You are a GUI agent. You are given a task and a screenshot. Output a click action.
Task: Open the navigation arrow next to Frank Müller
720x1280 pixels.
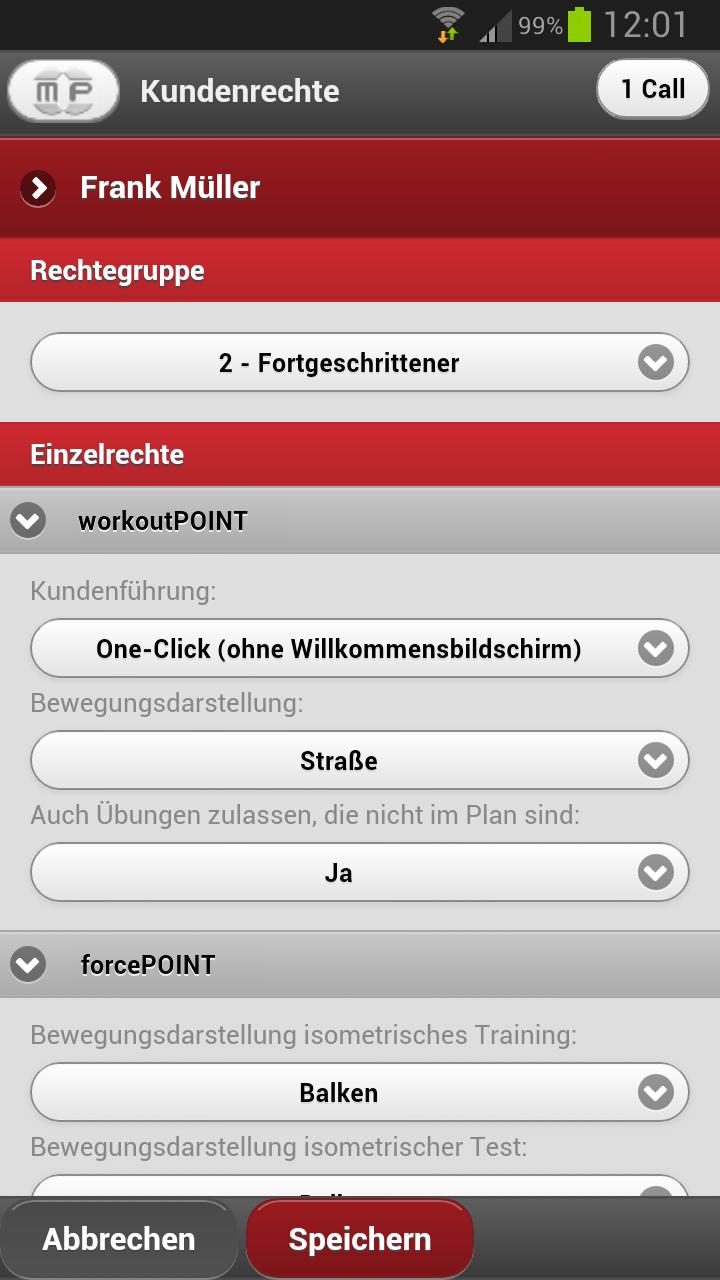(x=37, y=188)
